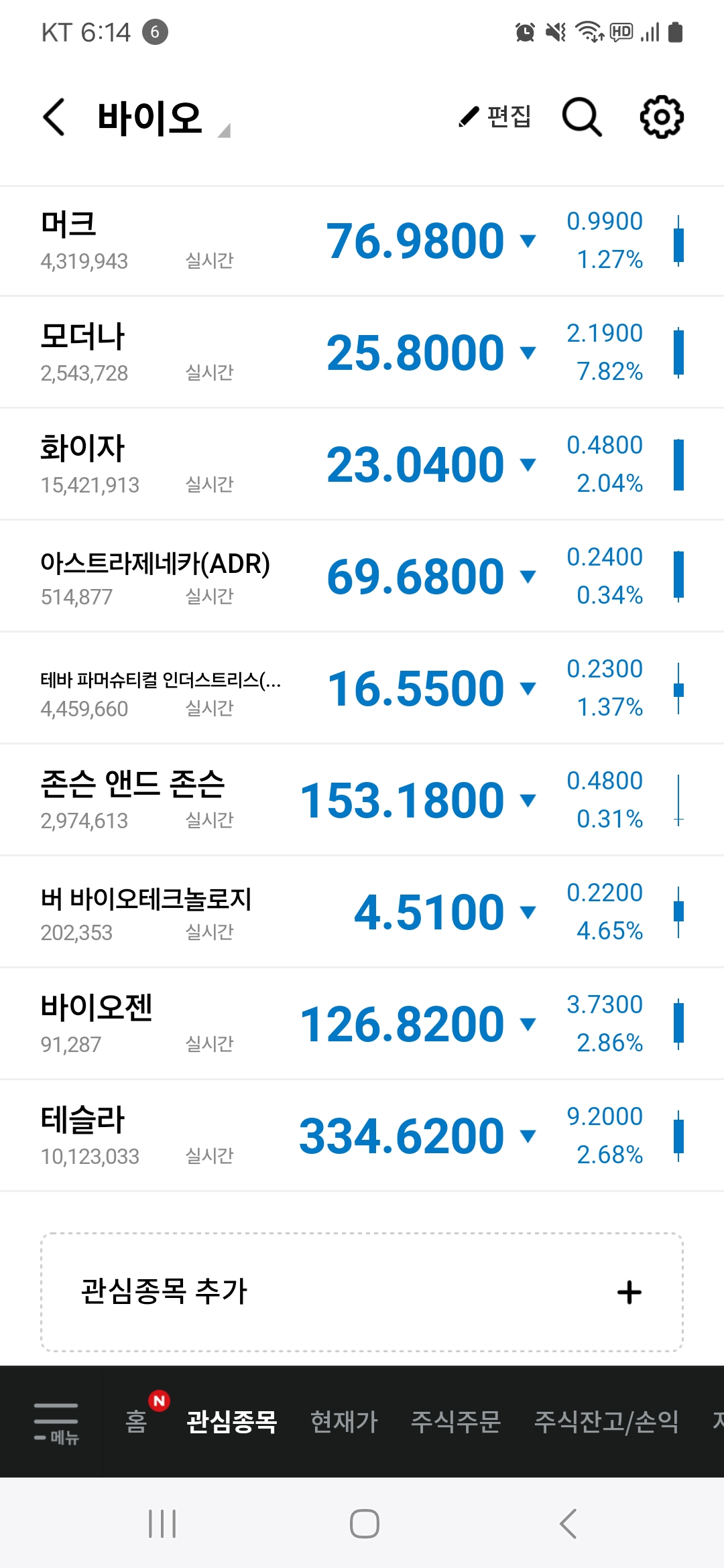Open the settings gear
The width and height of the screenshot is (724, 1568).
661,117
